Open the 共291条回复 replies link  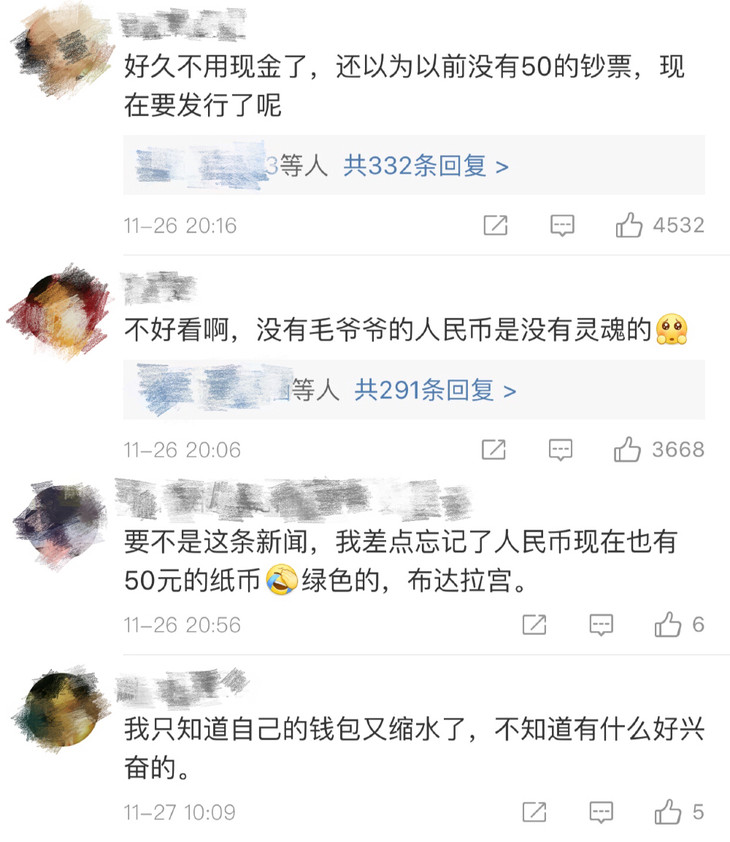coord(435,390)
